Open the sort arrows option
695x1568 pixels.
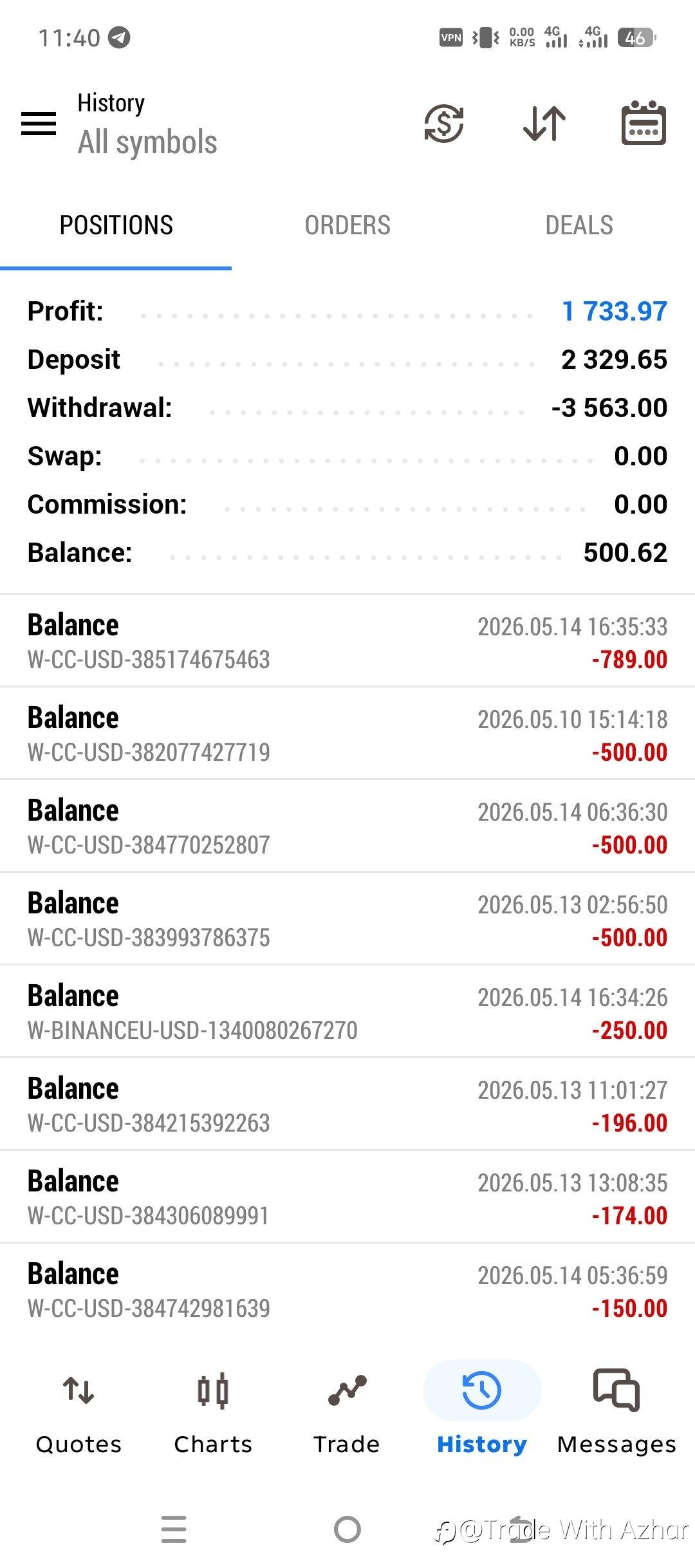pos(544,123)
